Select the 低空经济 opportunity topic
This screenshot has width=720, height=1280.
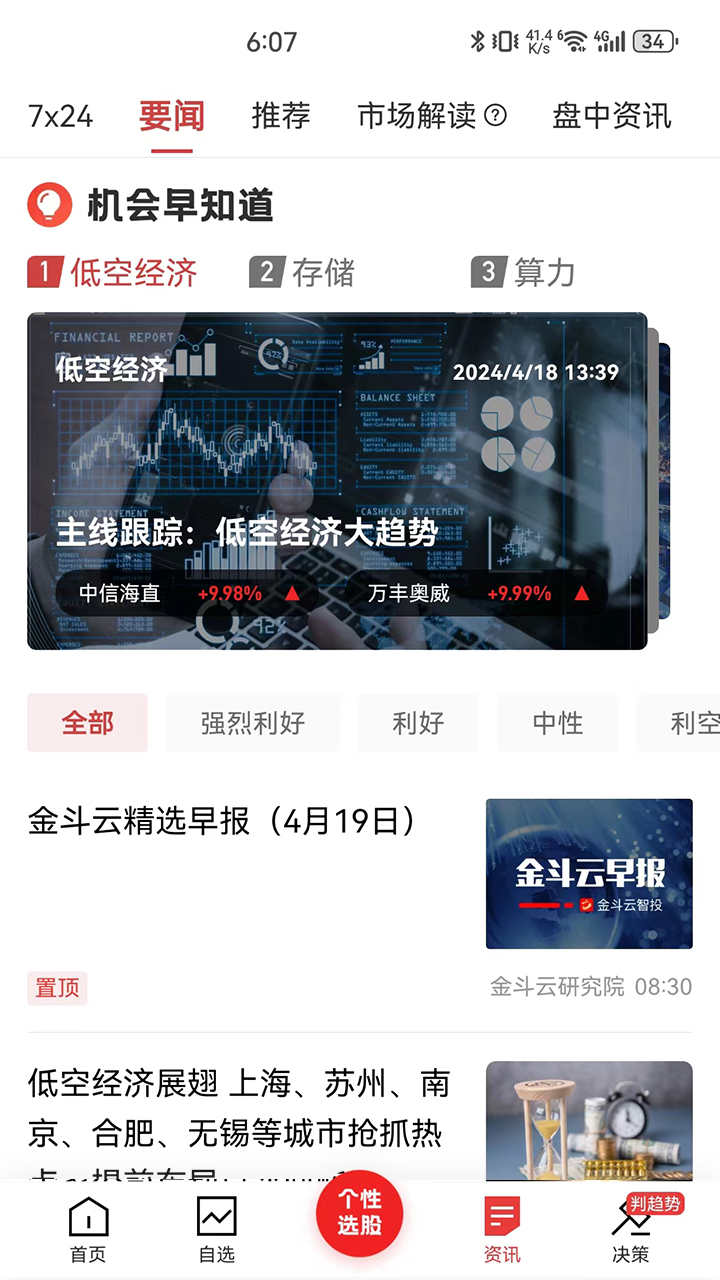tap(113, 272)
